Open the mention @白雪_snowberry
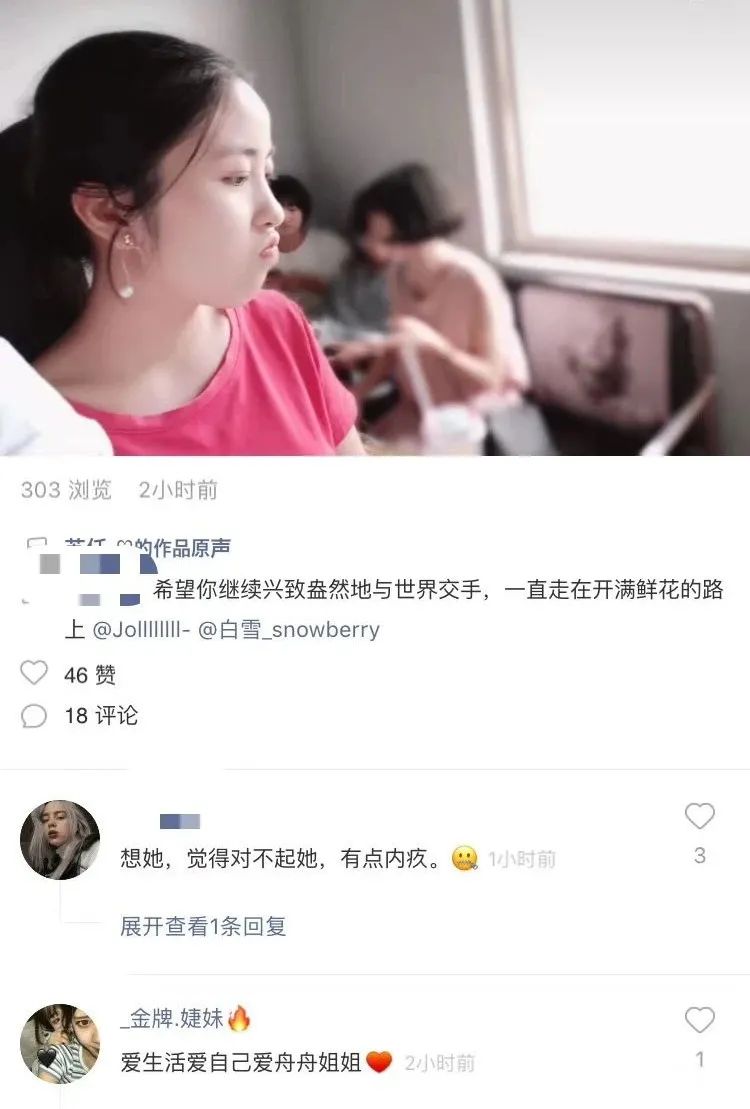 click(290, 631)
